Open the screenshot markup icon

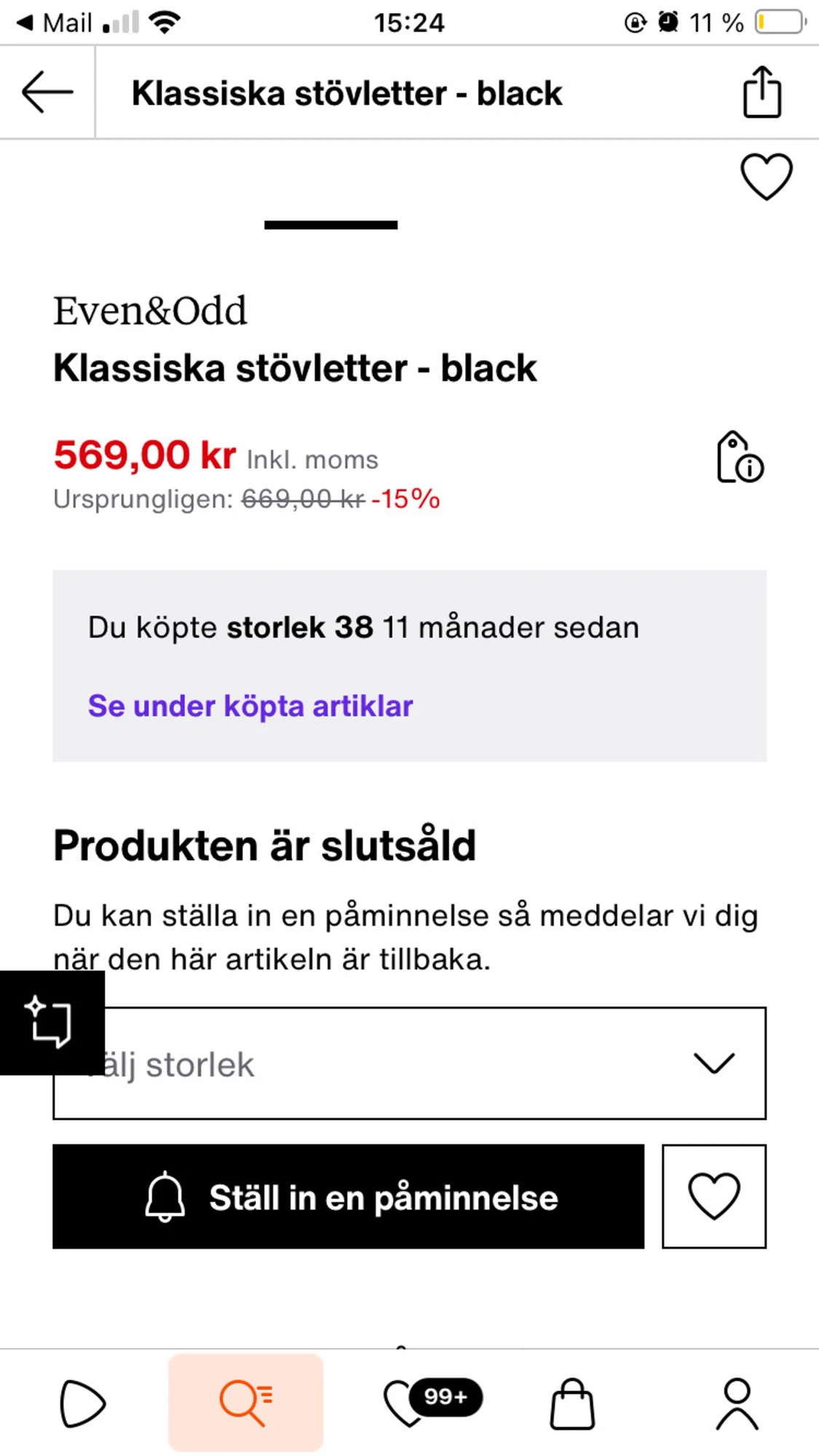[49, 1022]
